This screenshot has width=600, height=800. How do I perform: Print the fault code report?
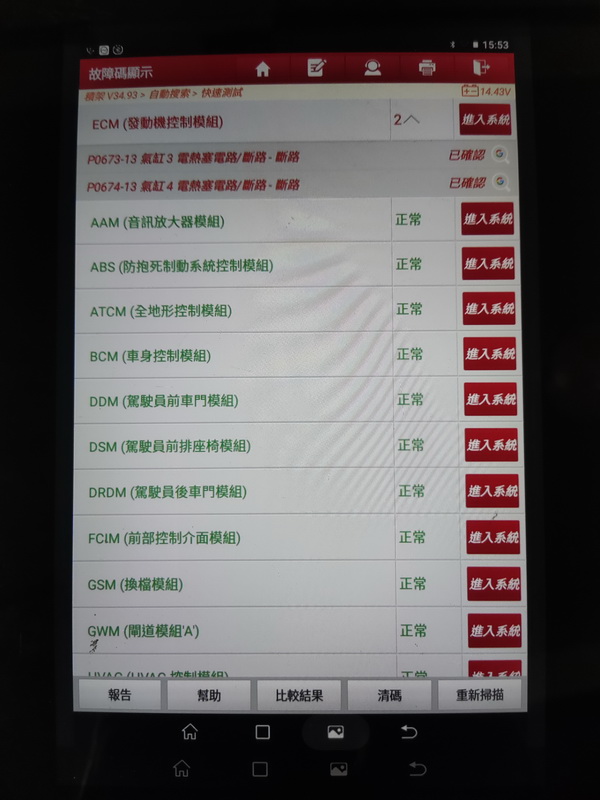427,68
